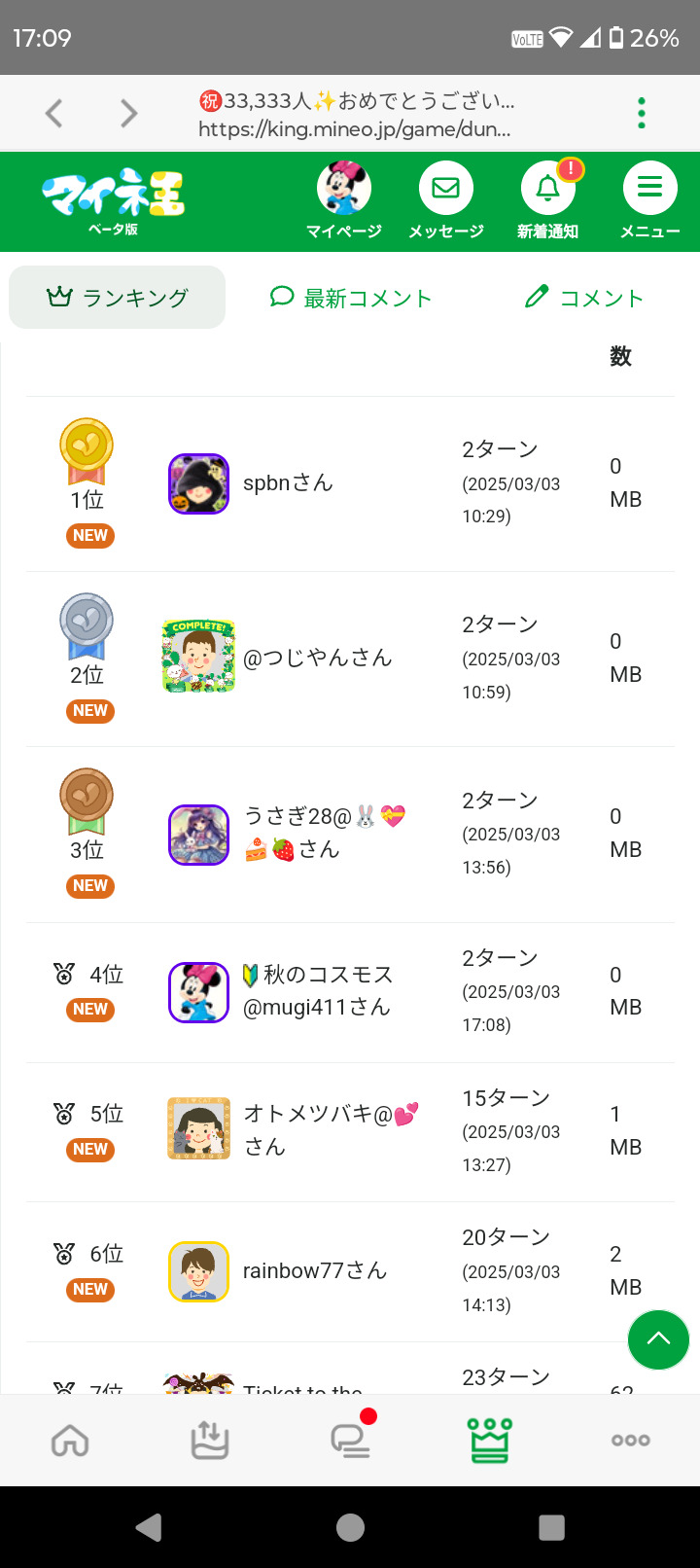
Task: View rainbow77さん's profile
Action: click(x=314, y=1271)
